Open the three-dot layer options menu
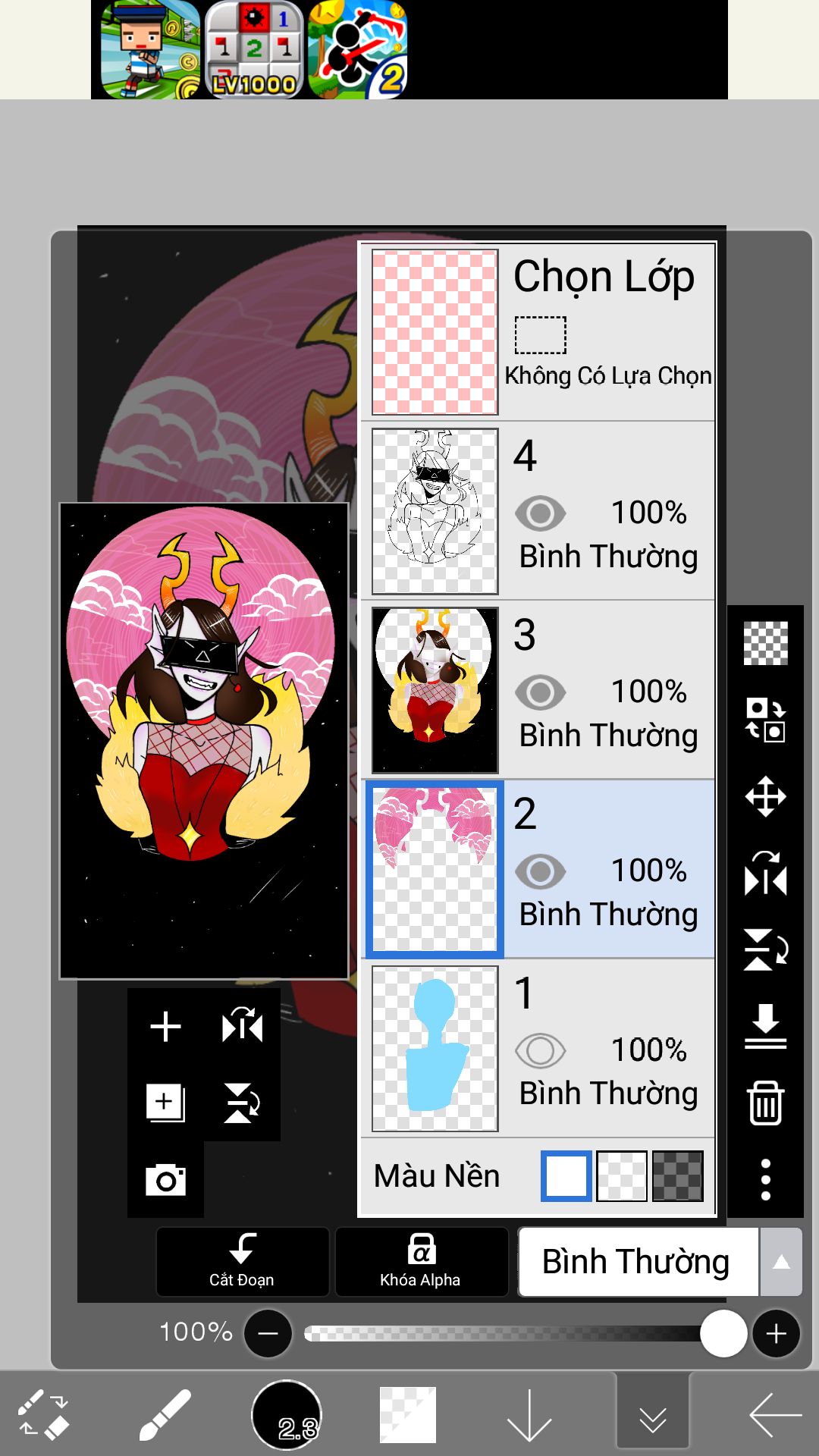Viewport: 819px width, 1456px height. pos(766,1179)
